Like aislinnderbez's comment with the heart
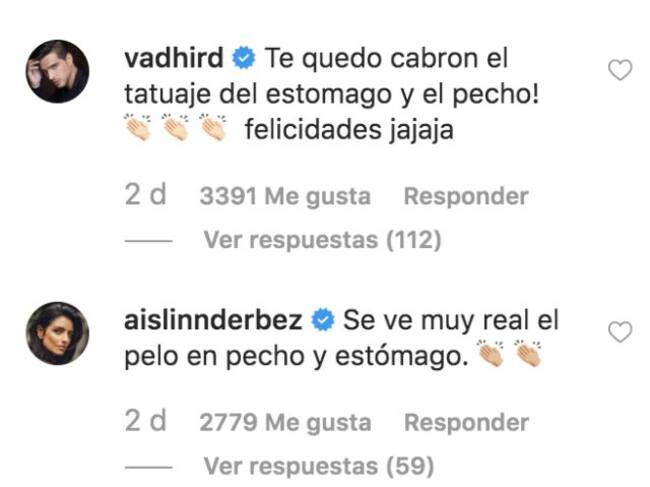Viewport: 650px width, 487px height. pos(621,333)
